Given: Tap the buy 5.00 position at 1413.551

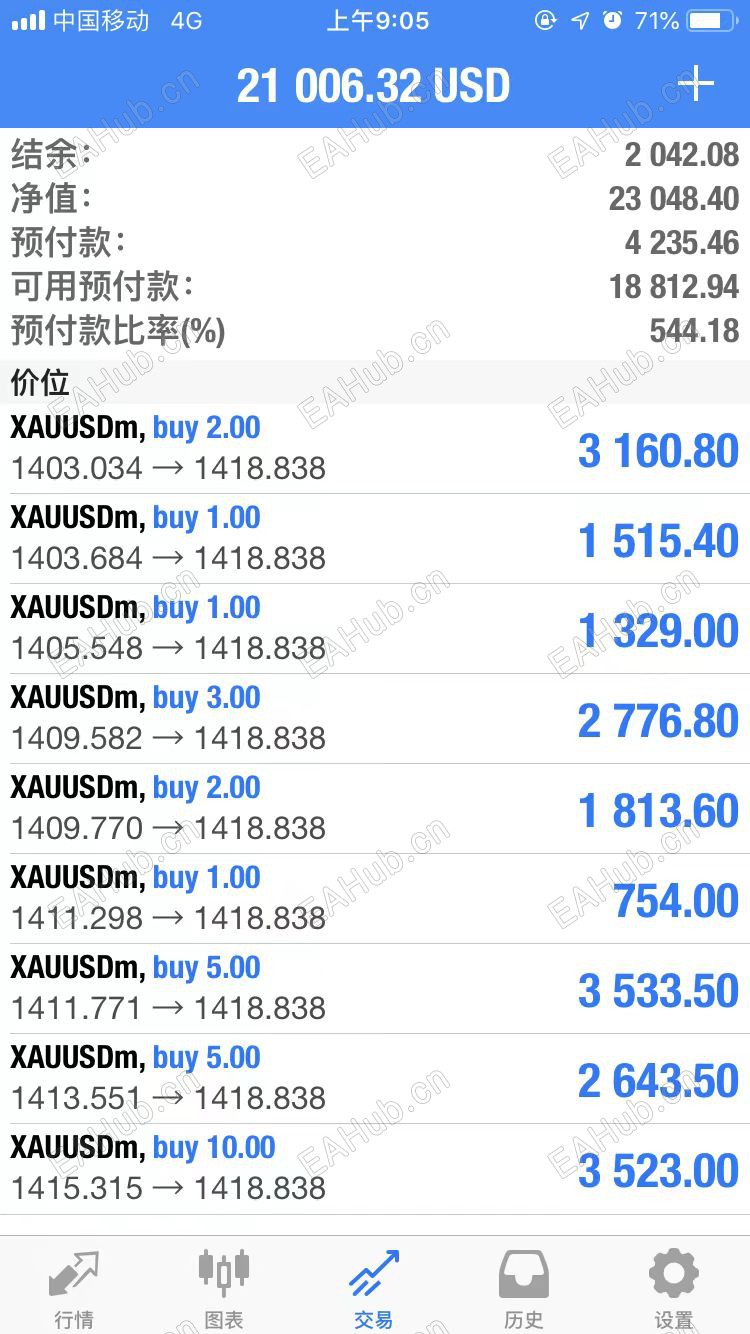Looking at the screenshot, I should 375,1078.
